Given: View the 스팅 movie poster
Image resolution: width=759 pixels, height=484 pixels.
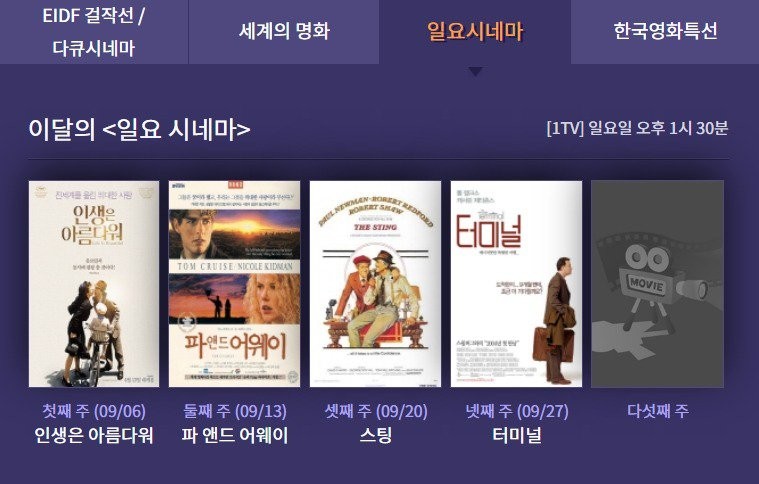Looking at the screenshot, I should (375, 284).
